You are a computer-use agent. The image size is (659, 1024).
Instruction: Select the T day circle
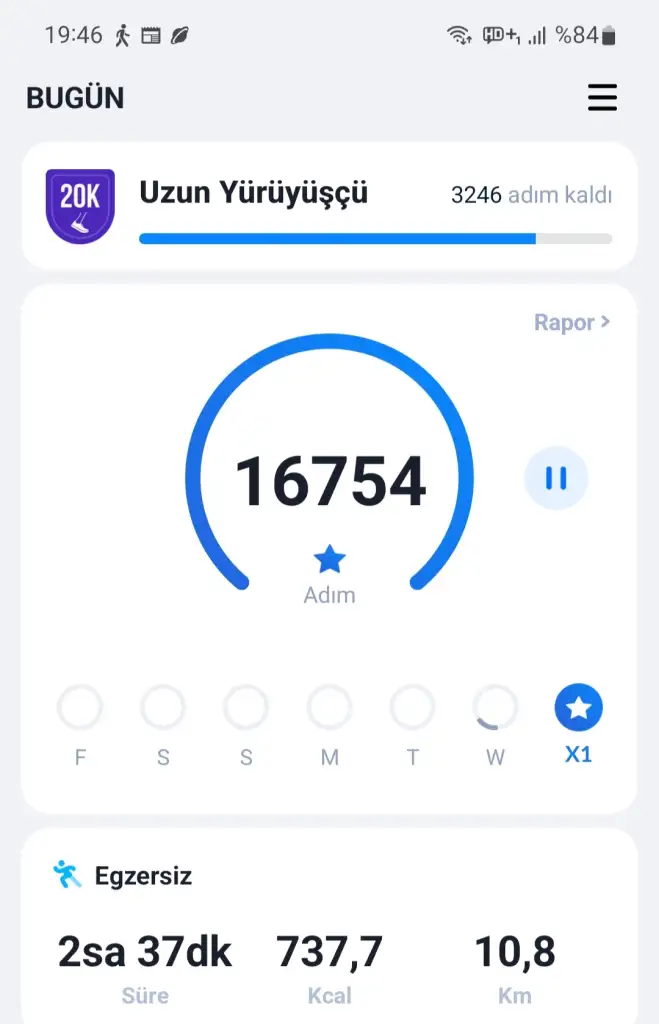412,710
